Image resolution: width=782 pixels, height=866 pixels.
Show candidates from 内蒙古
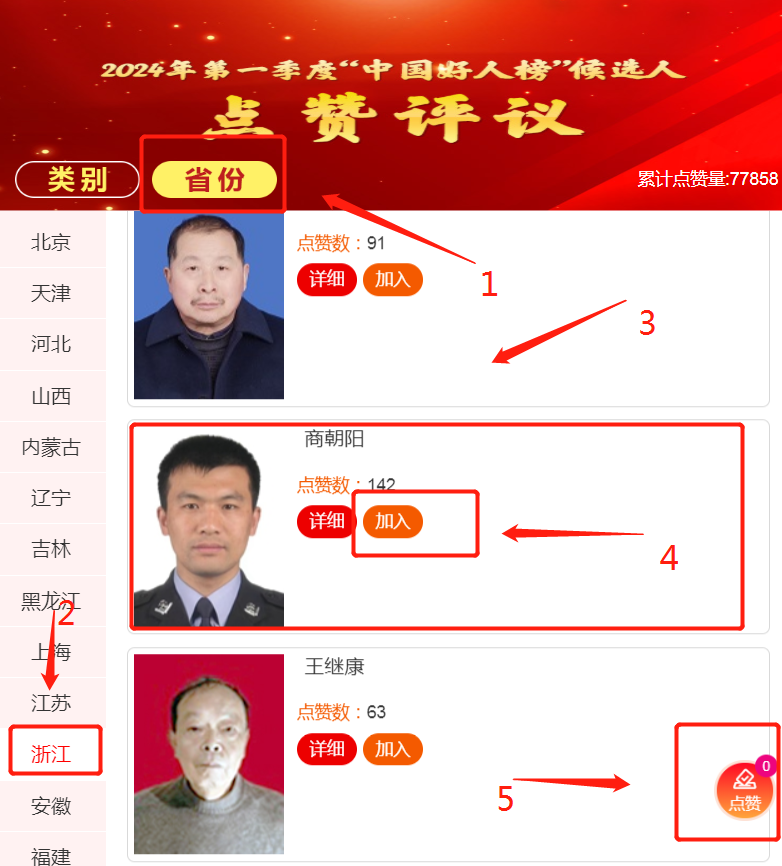click(x=51, y=447)
